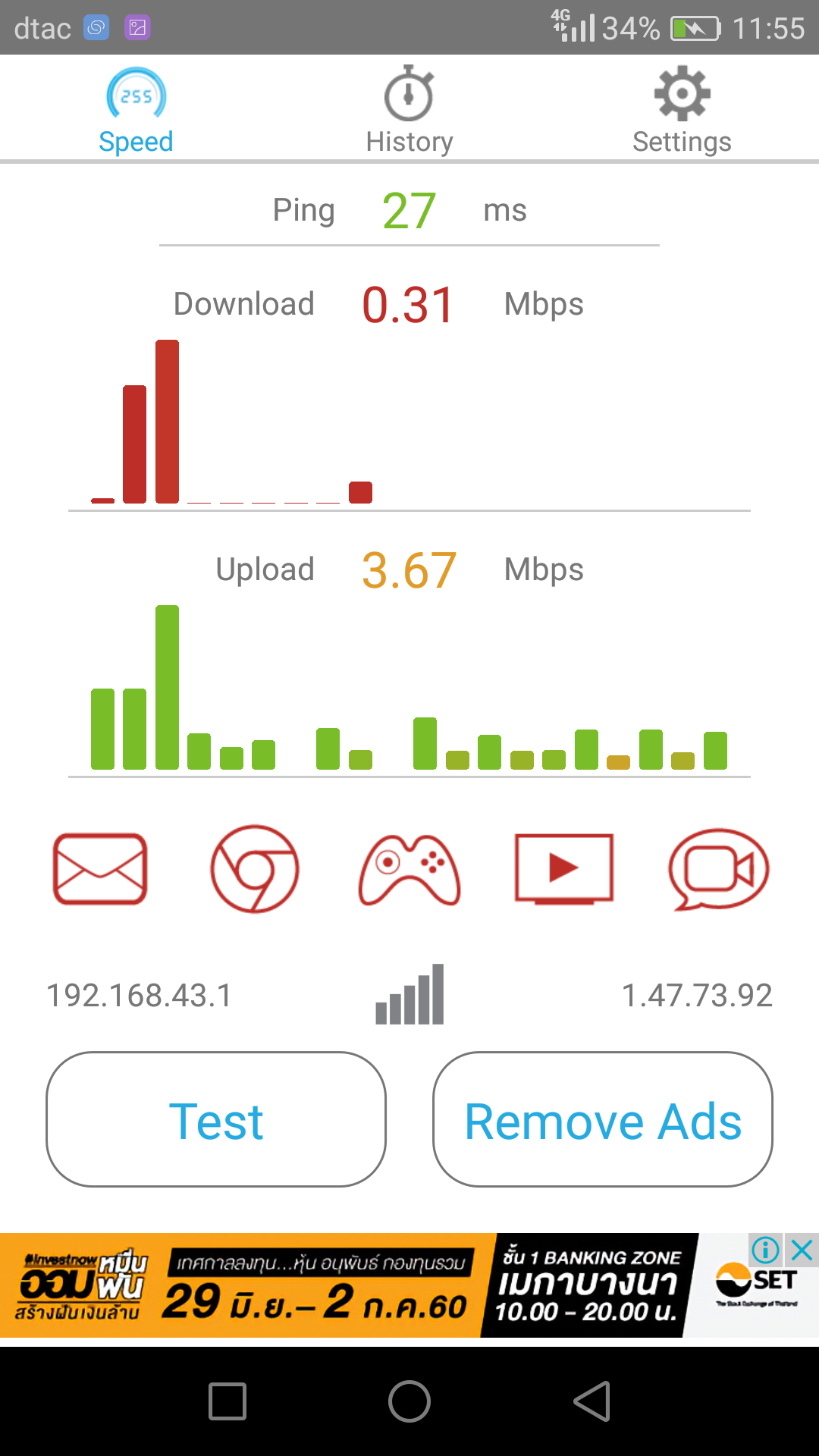Go to the home screen
Image resolution: width=819 pixels, height=1456 pixels.
409,1401
